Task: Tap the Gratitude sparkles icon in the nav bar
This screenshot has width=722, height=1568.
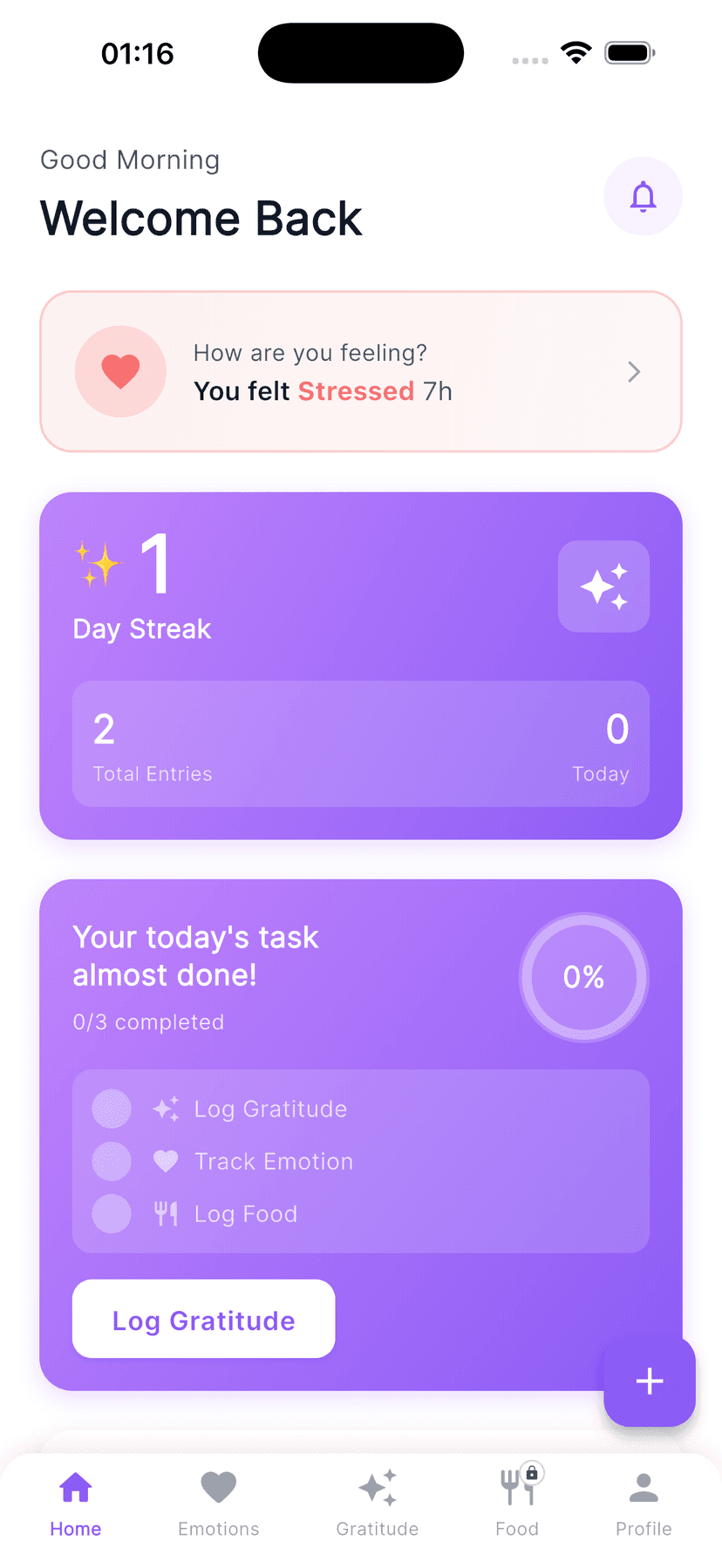Action: click(378, 1487)
